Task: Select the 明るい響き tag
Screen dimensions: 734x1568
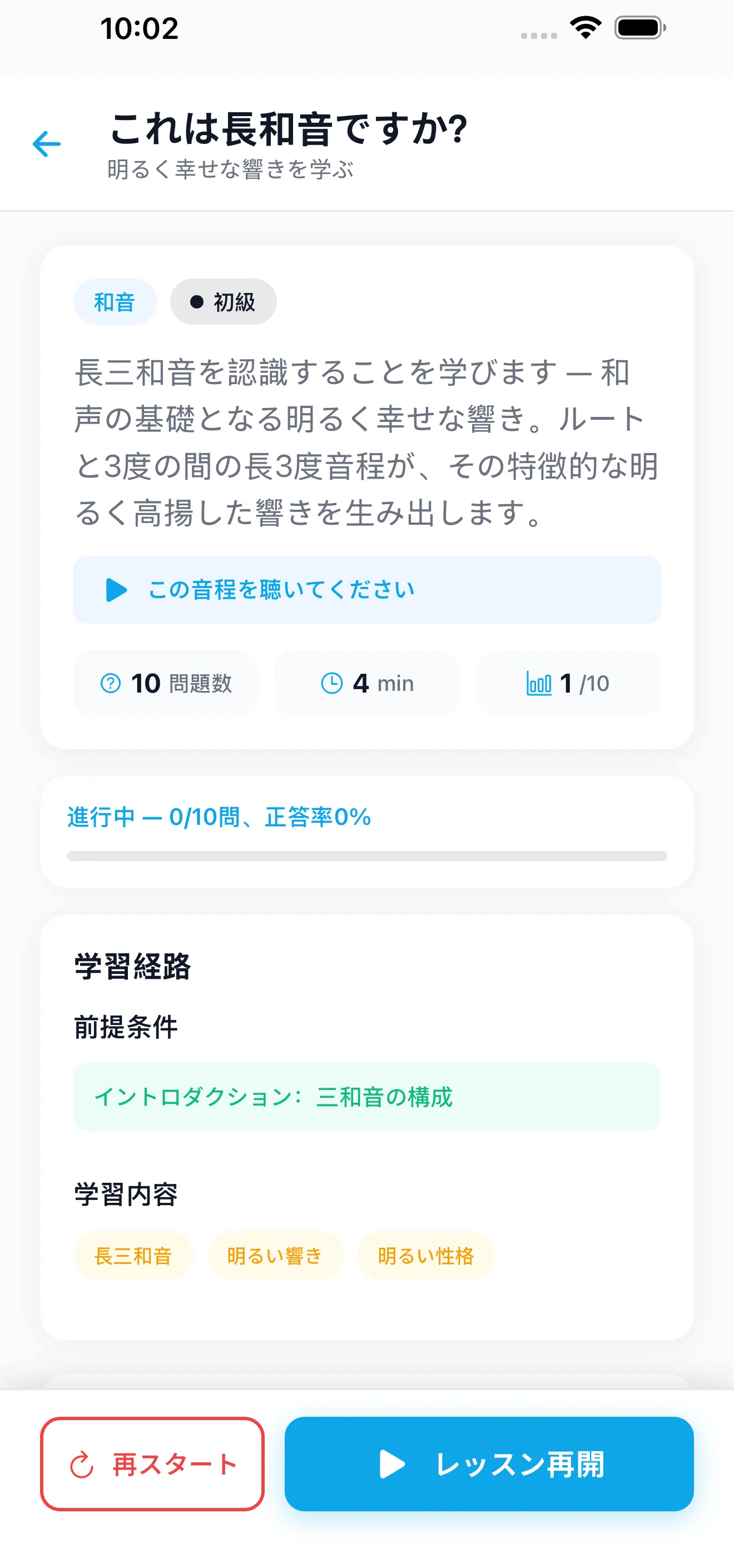Action: pyautogui.click(x=274, y=1255)
